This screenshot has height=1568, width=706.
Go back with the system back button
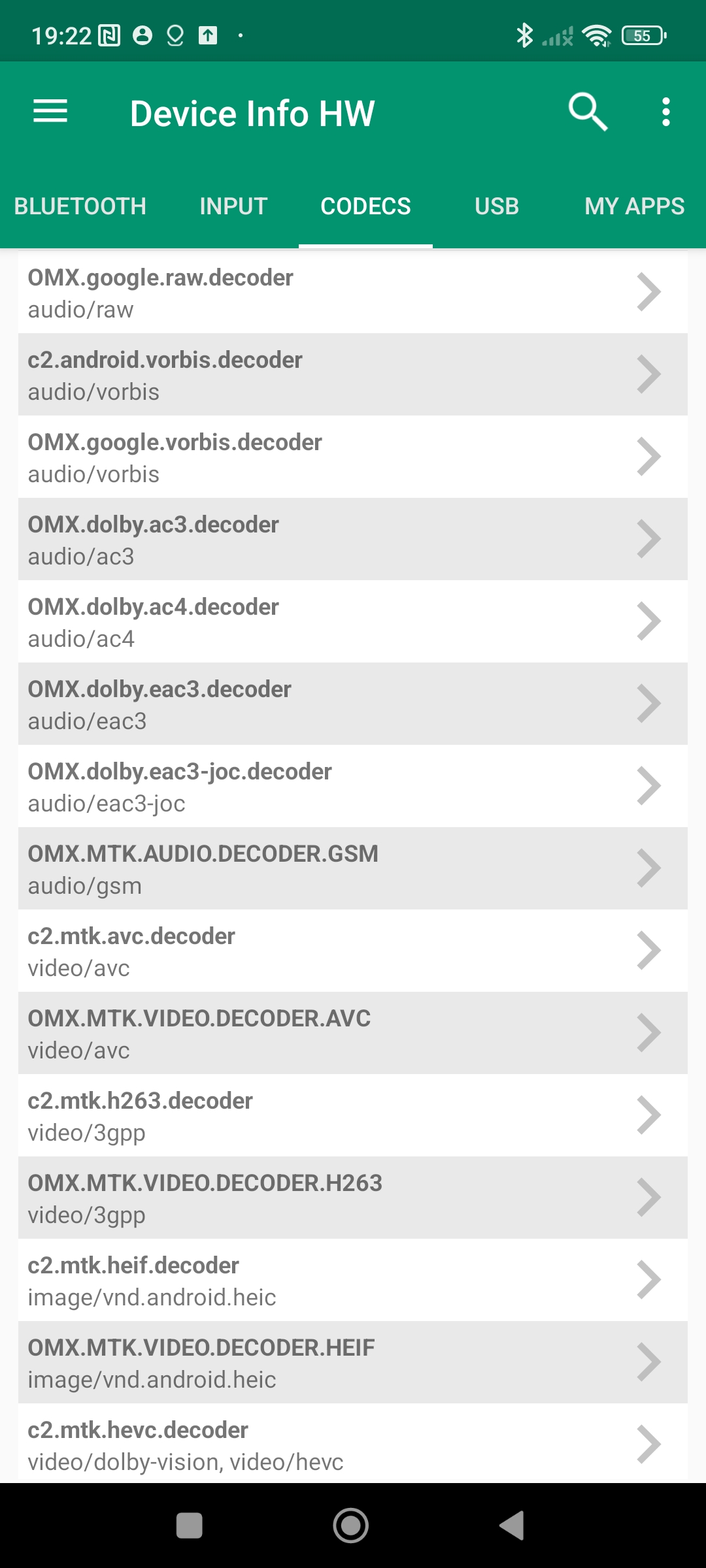pos(513,1526)
